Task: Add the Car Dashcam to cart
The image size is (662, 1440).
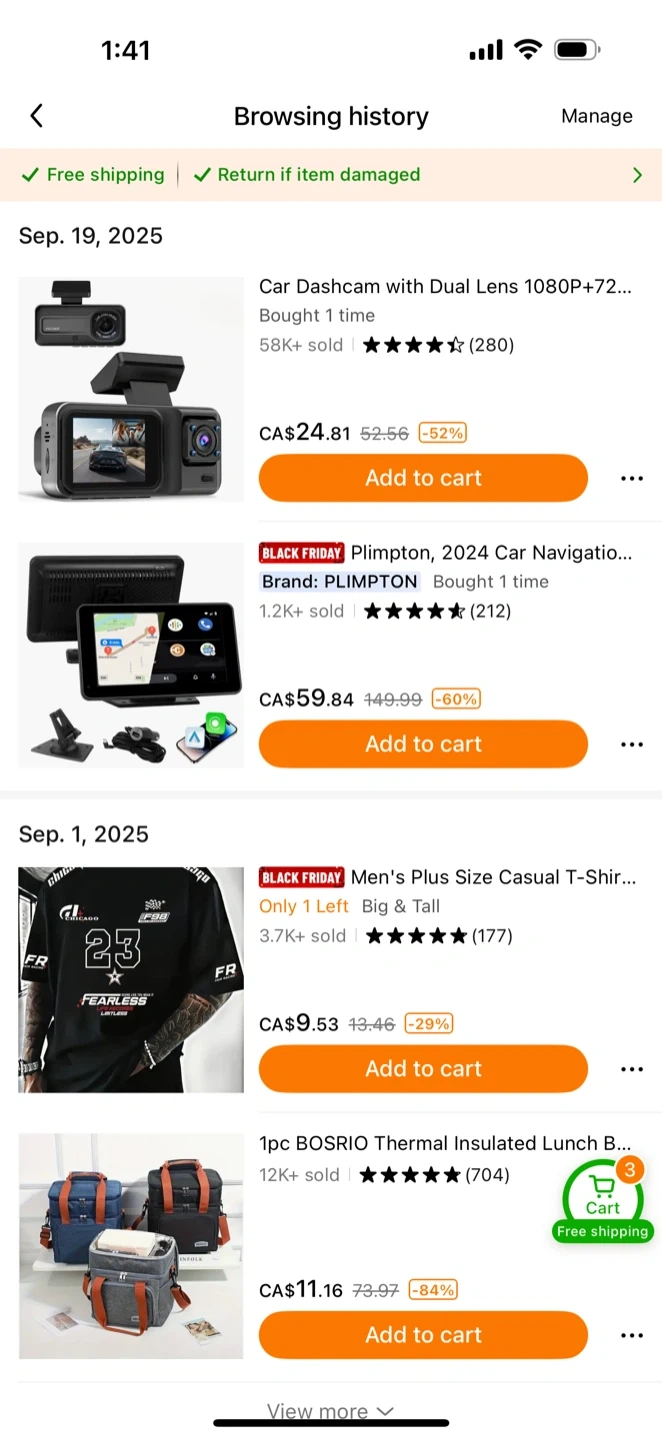Action: point(423,478)
